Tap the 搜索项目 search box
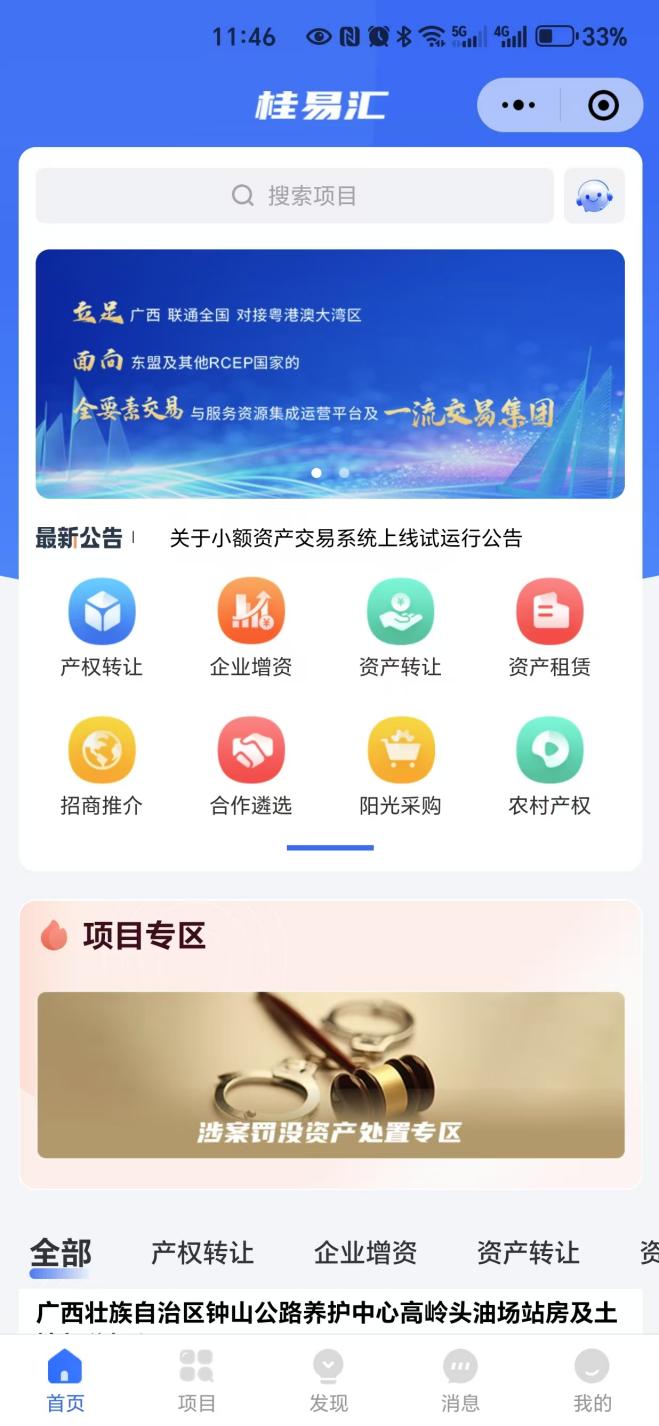Image resolution: width=659 pixels, height=1426 pixels. point(294,195)
